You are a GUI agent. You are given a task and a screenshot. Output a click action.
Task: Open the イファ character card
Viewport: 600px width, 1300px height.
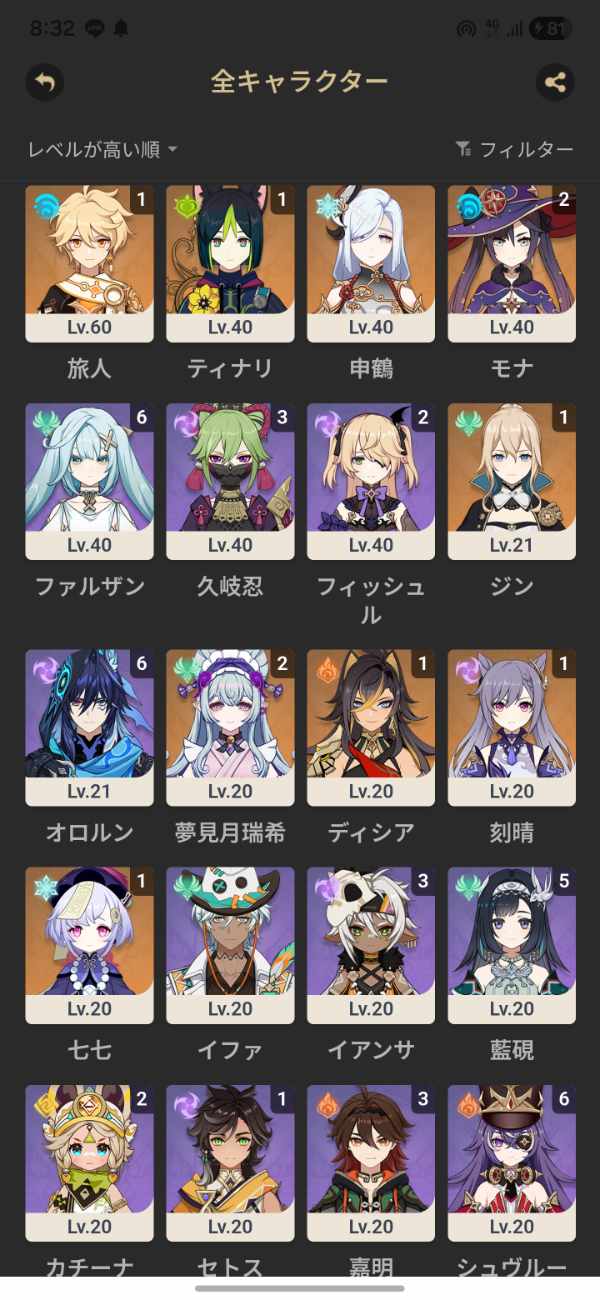(x=230, y=945)
